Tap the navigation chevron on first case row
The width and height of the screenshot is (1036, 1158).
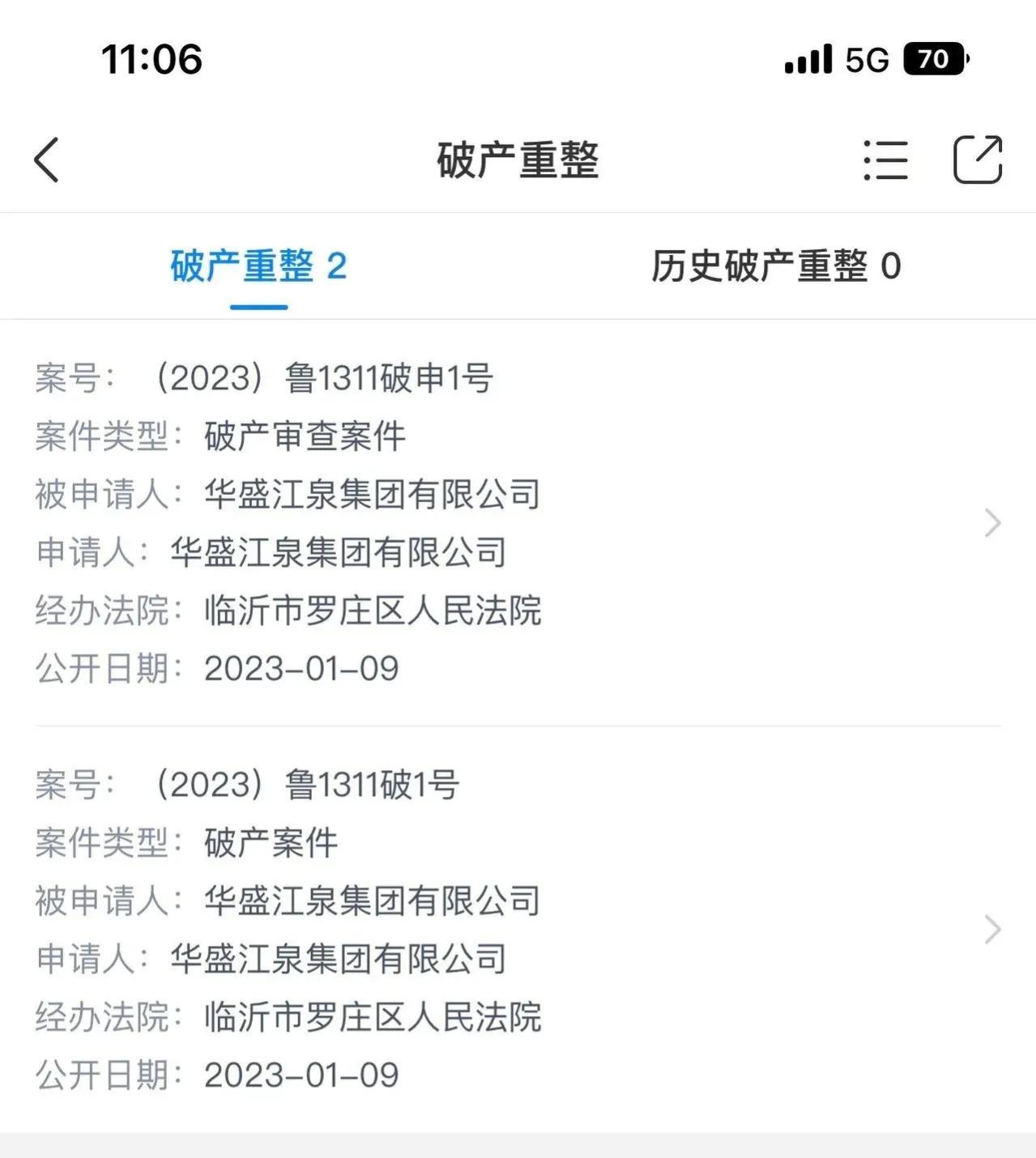pos(991,522)
